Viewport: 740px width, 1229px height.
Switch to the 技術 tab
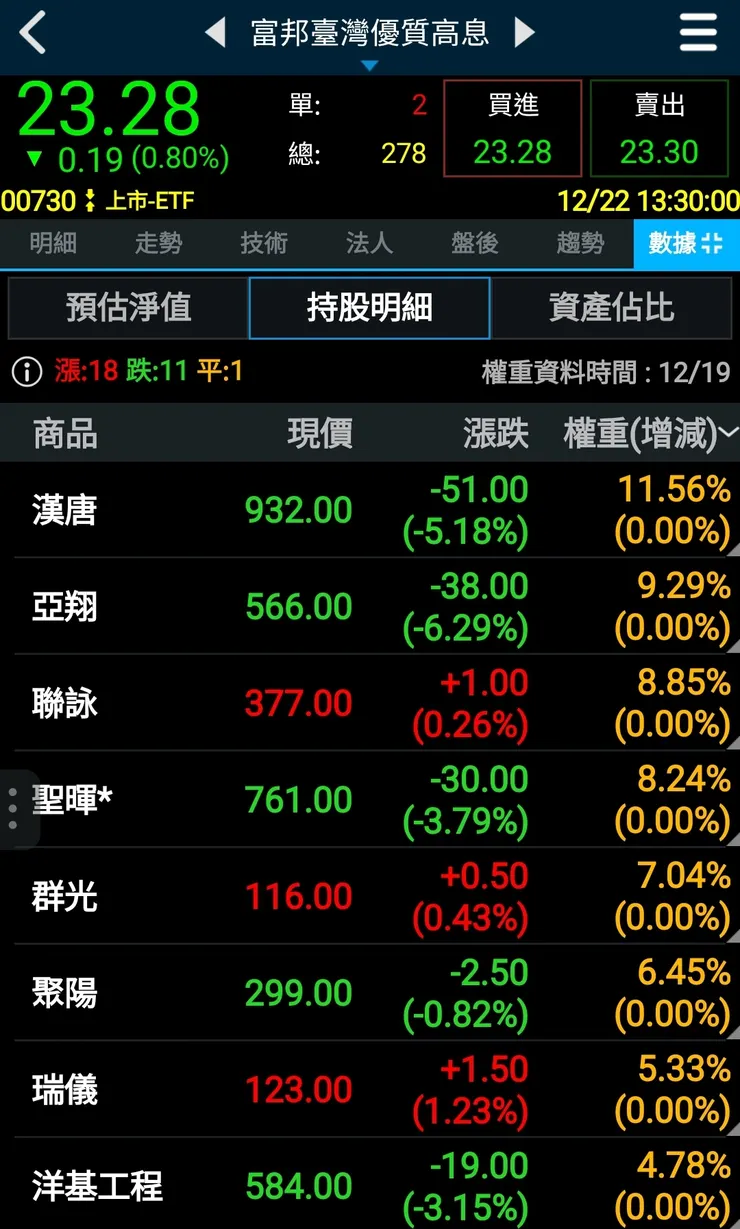click(262, 243)
